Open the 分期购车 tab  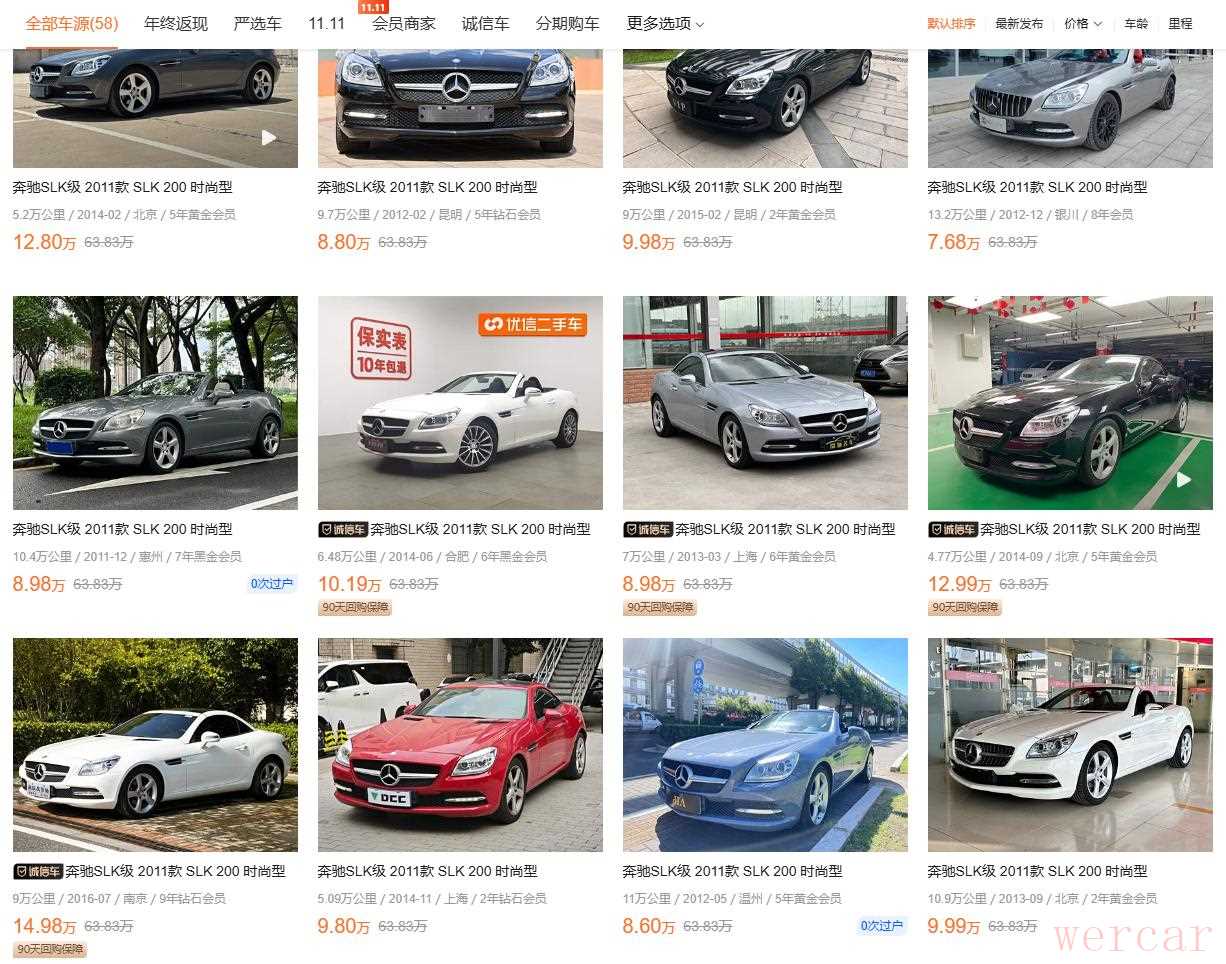pos(567,23)
